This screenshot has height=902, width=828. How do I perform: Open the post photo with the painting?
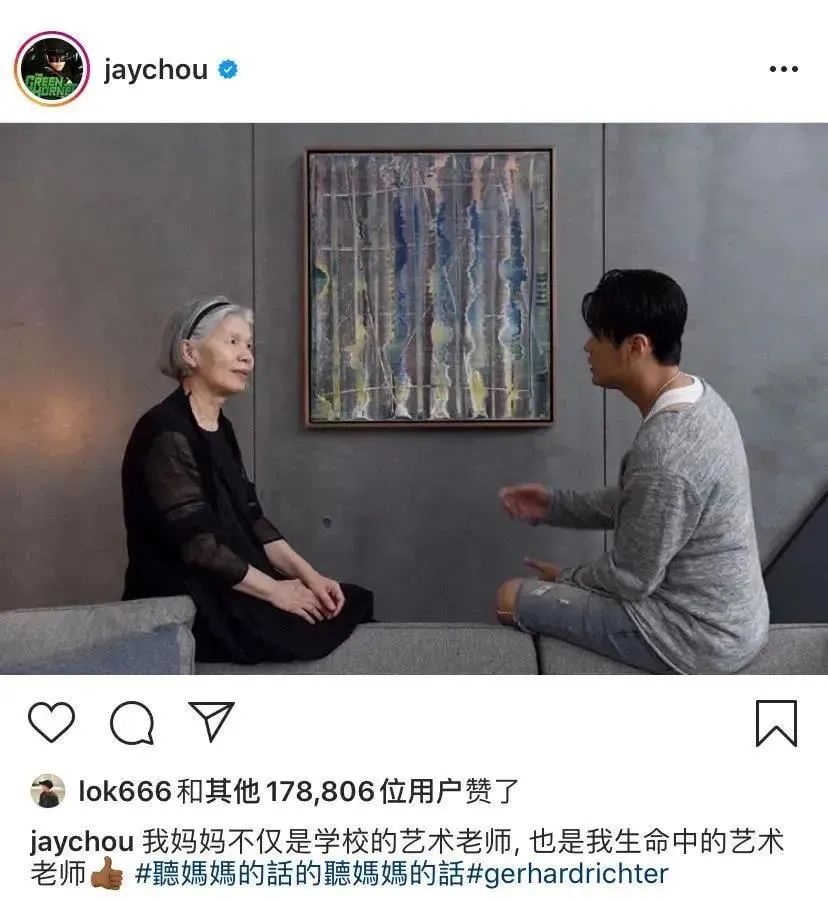click(x=414, y=398)
